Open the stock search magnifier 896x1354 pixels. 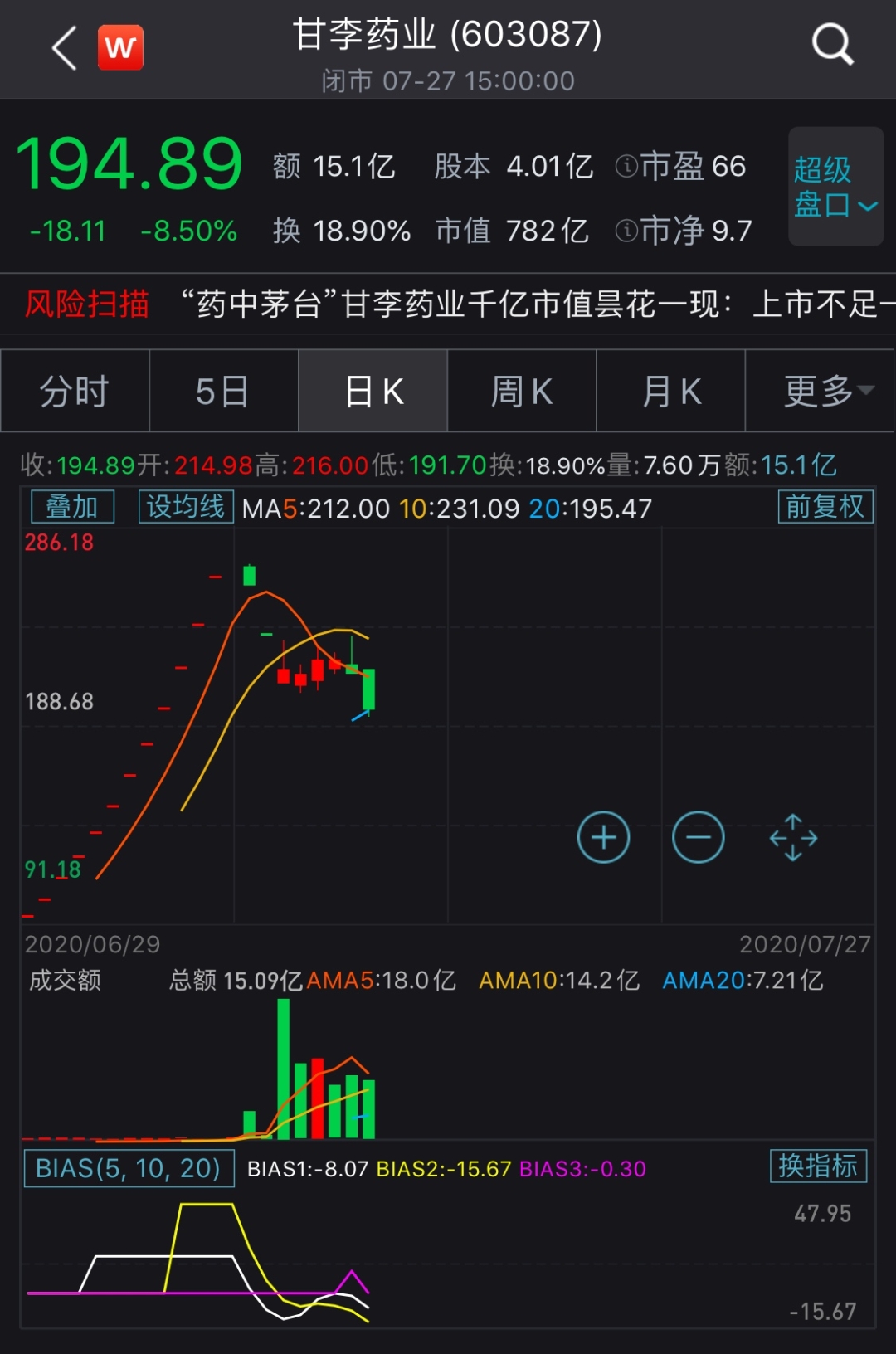pos(832,45)
